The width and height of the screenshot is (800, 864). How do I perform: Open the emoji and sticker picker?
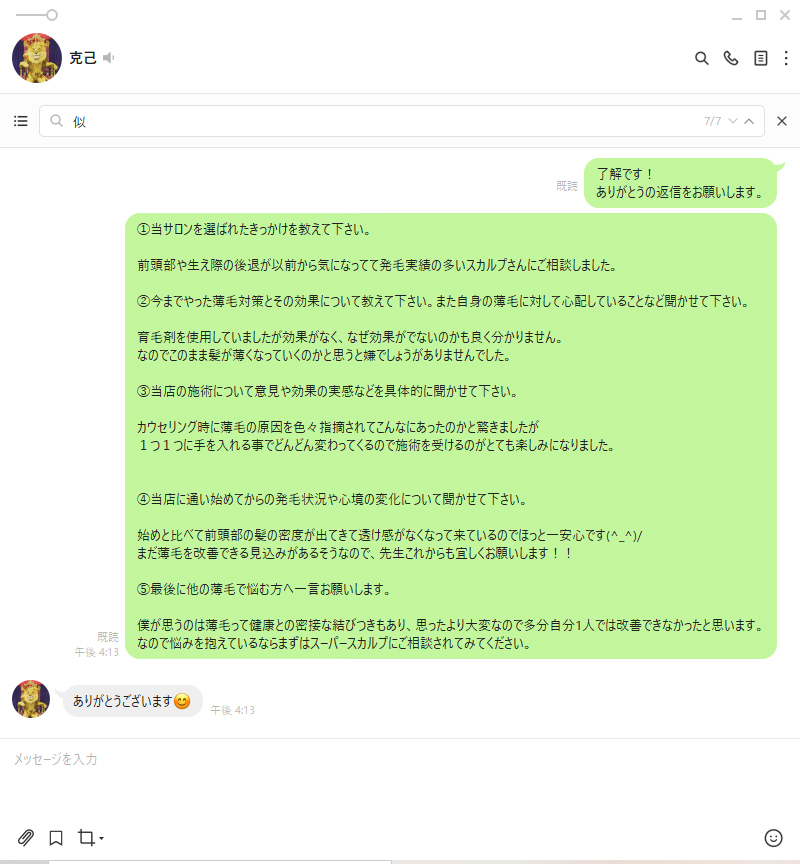click(x=773, y=837)
